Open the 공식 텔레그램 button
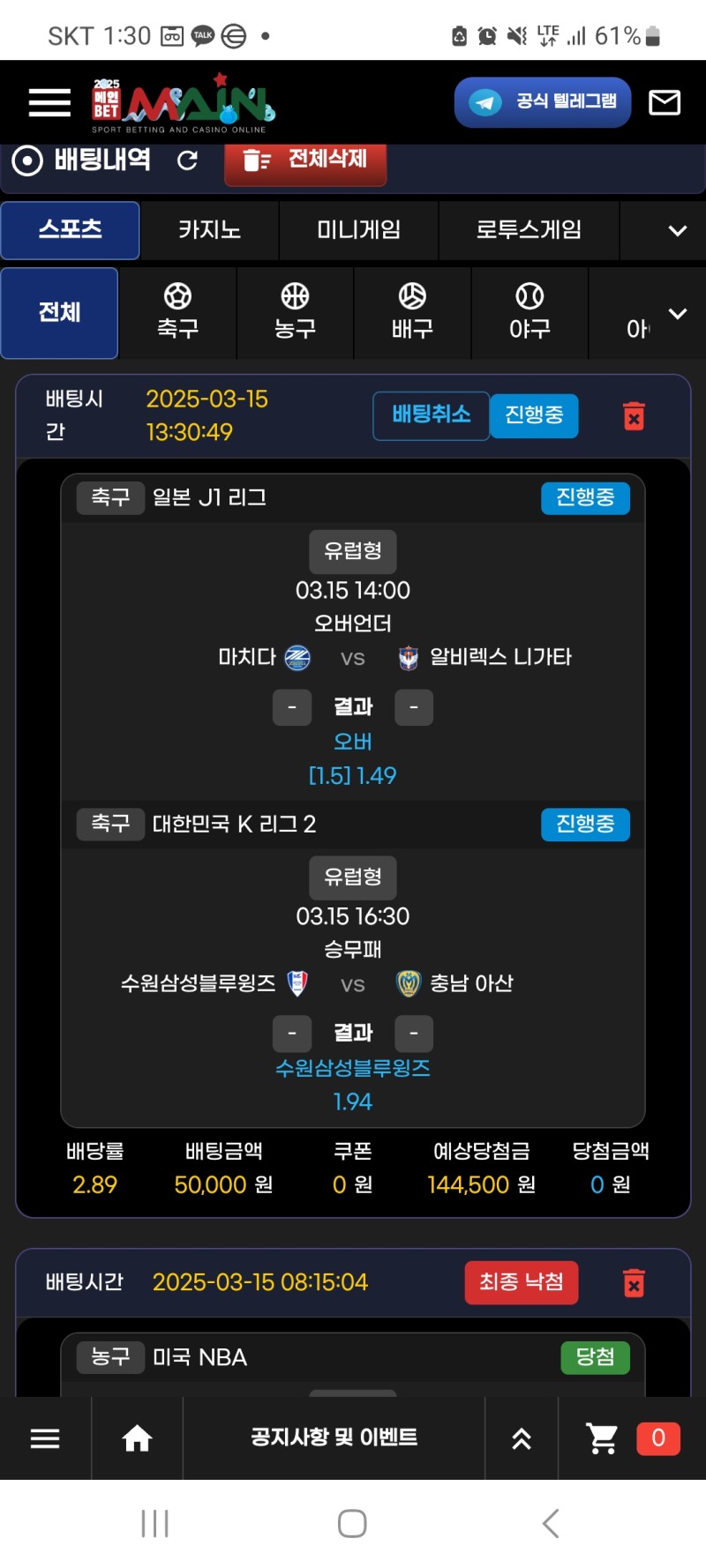The width and height of the screenshot is (706, 1568). pyautogui.click(x=542, y=102)
